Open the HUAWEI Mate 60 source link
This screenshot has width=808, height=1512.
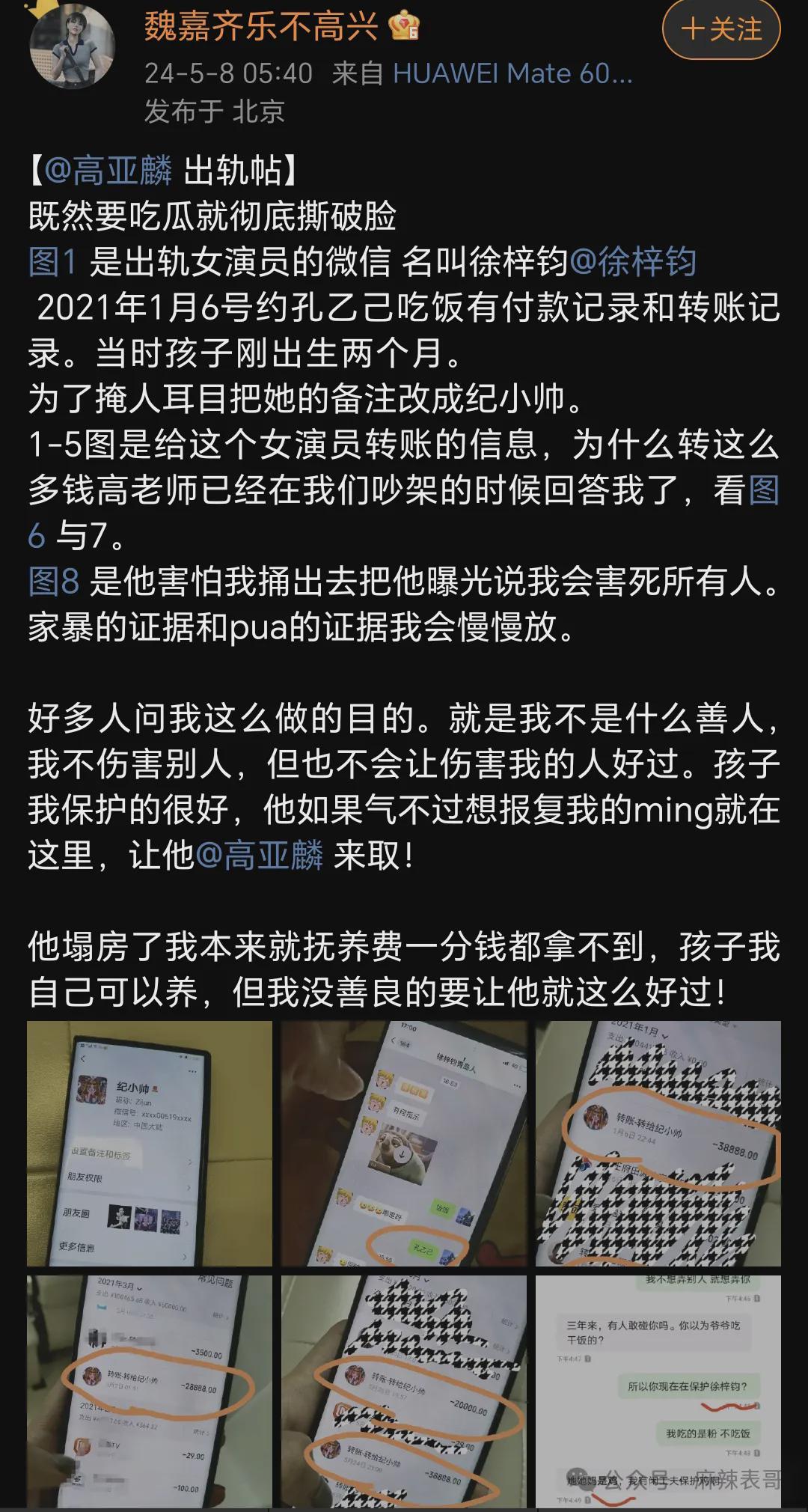(x=513, y=73)
